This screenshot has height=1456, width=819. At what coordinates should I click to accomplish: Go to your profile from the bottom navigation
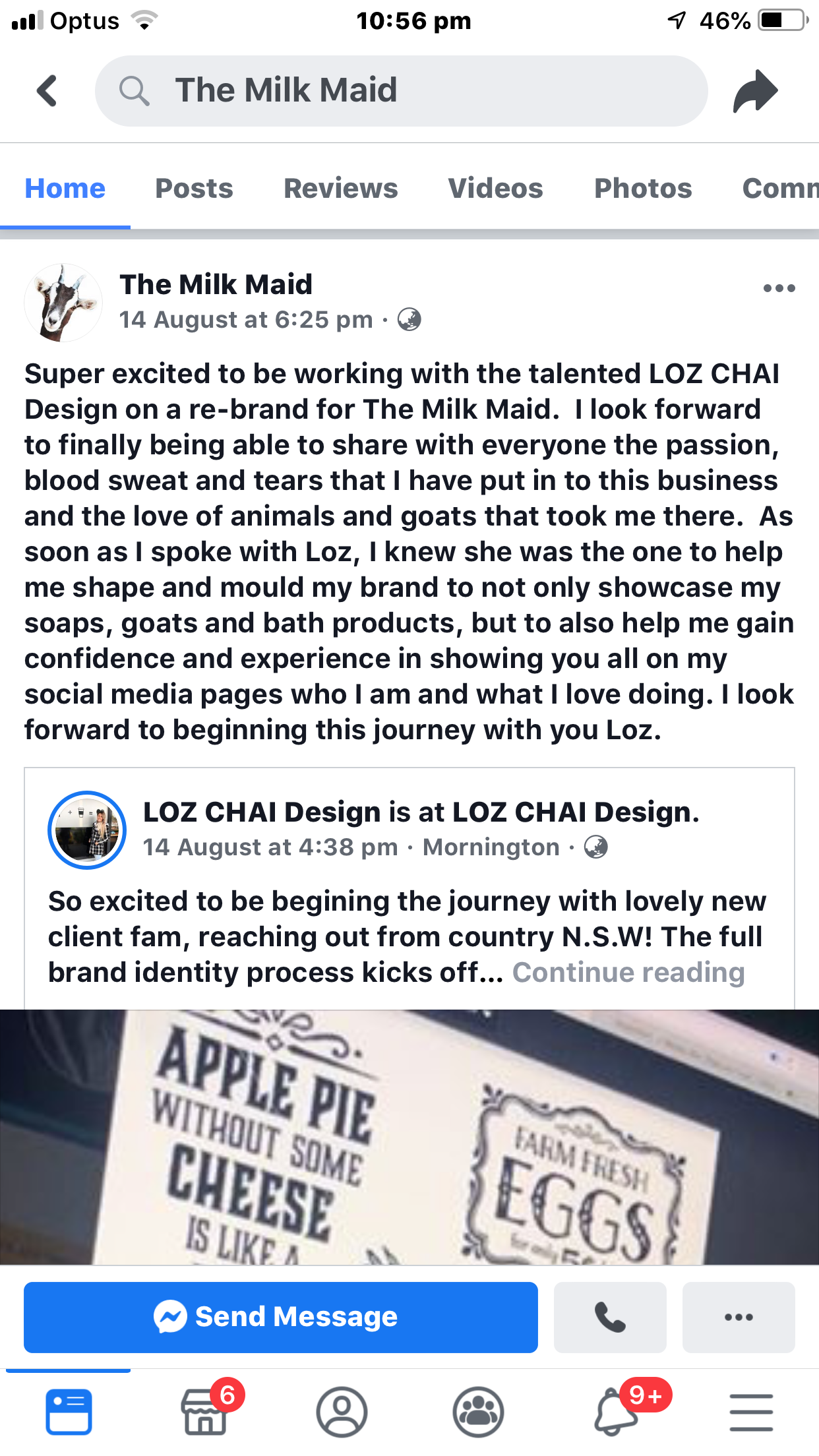coord(342,1412)
